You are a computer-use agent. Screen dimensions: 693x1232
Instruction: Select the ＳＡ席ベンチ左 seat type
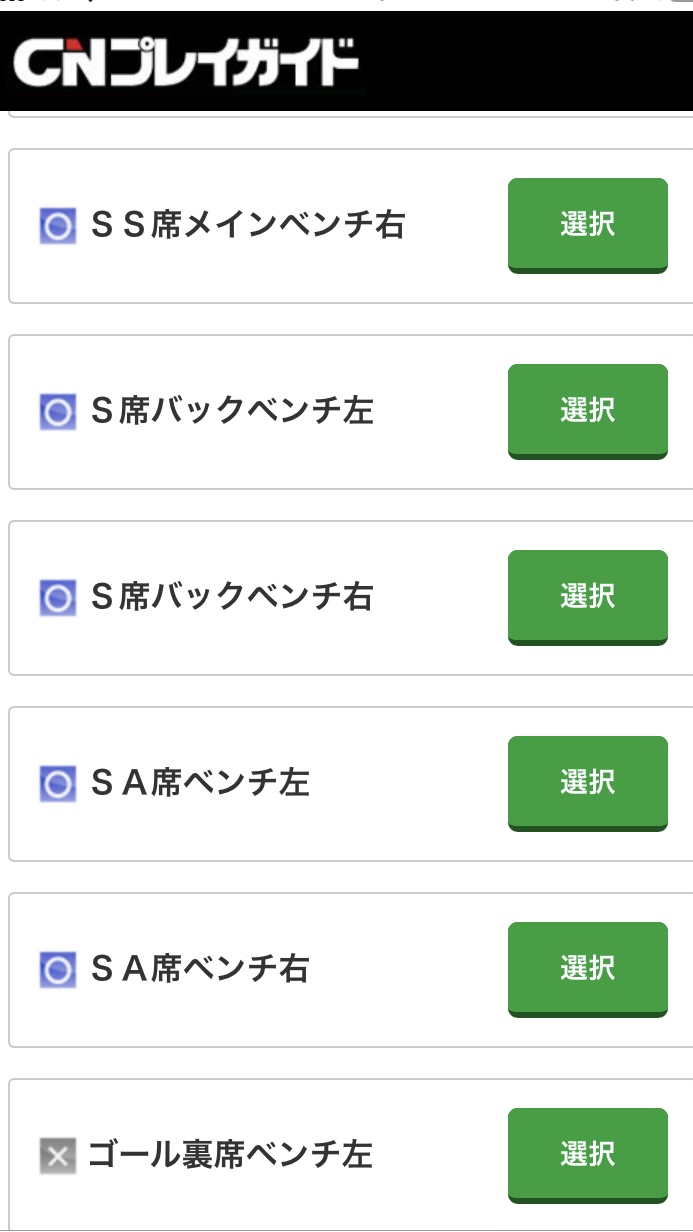click(x=587, y=783)
